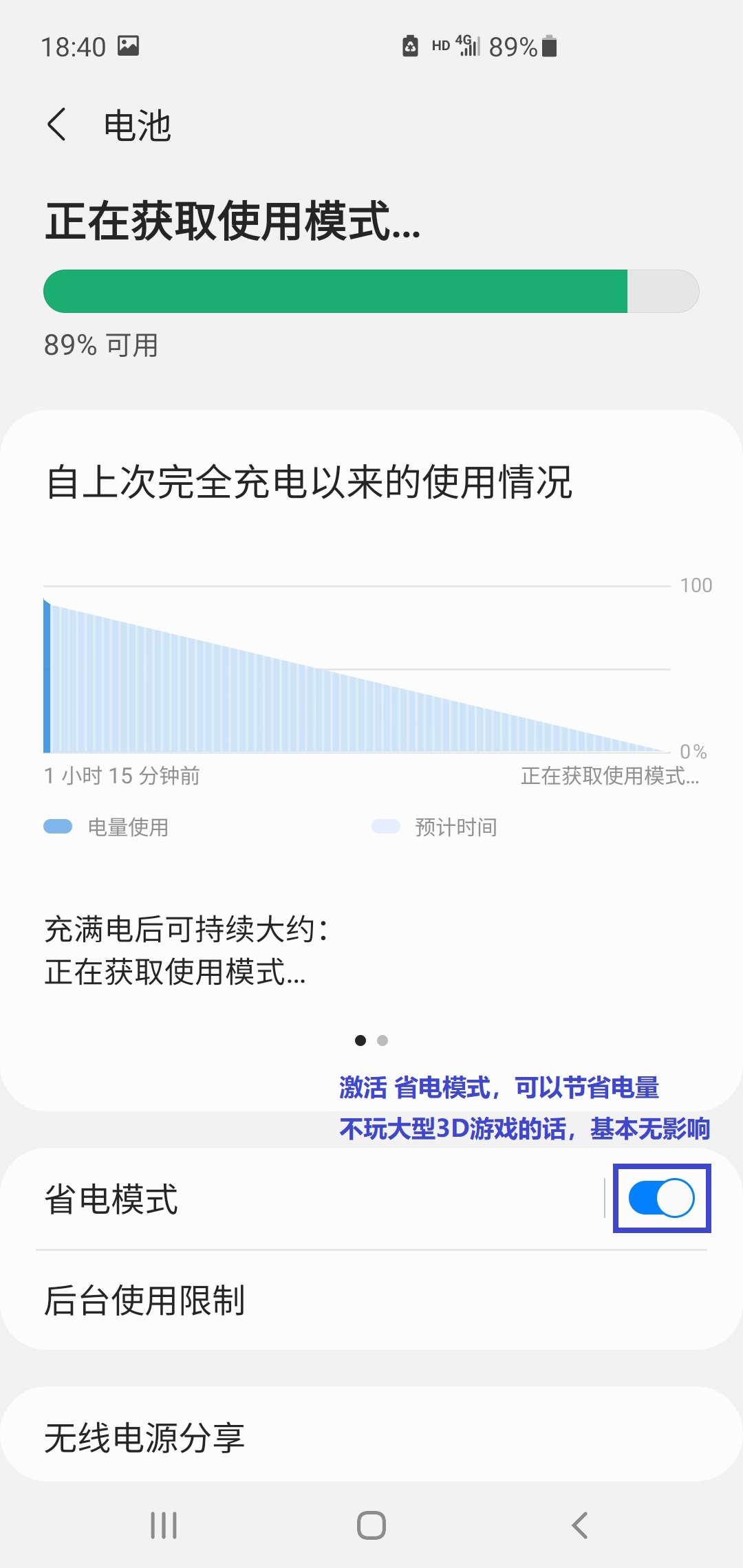Viewport: 743px width, 1568px height.
Task: Open recent apps from the navigation bar
Action: 164,1525
